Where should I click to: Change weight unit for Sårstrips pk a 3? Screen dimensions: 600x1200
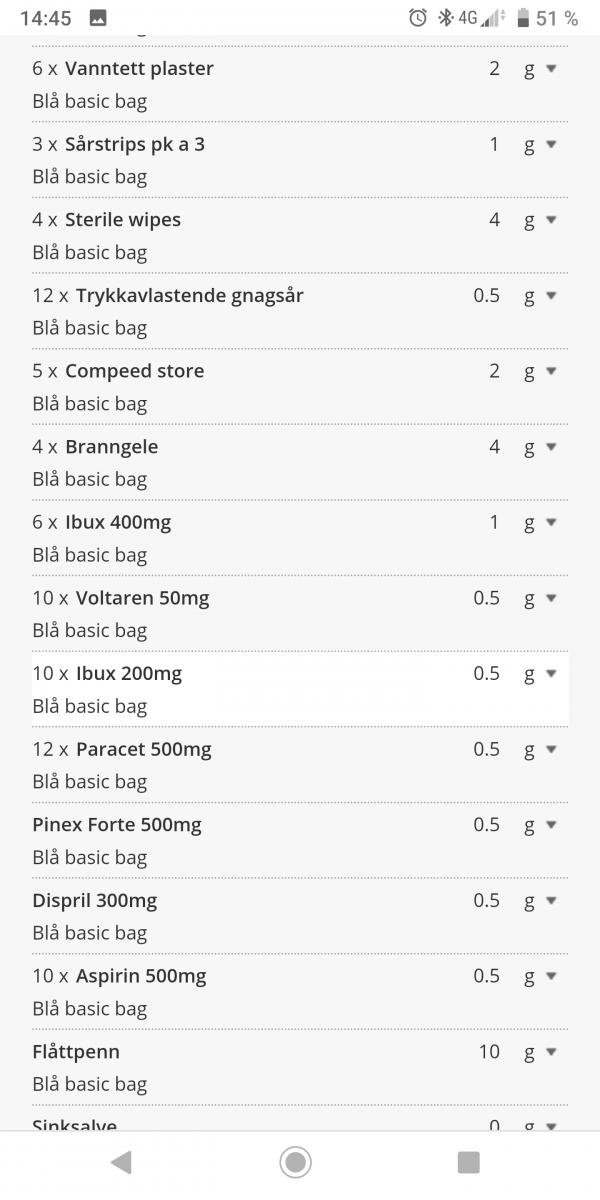540,145
